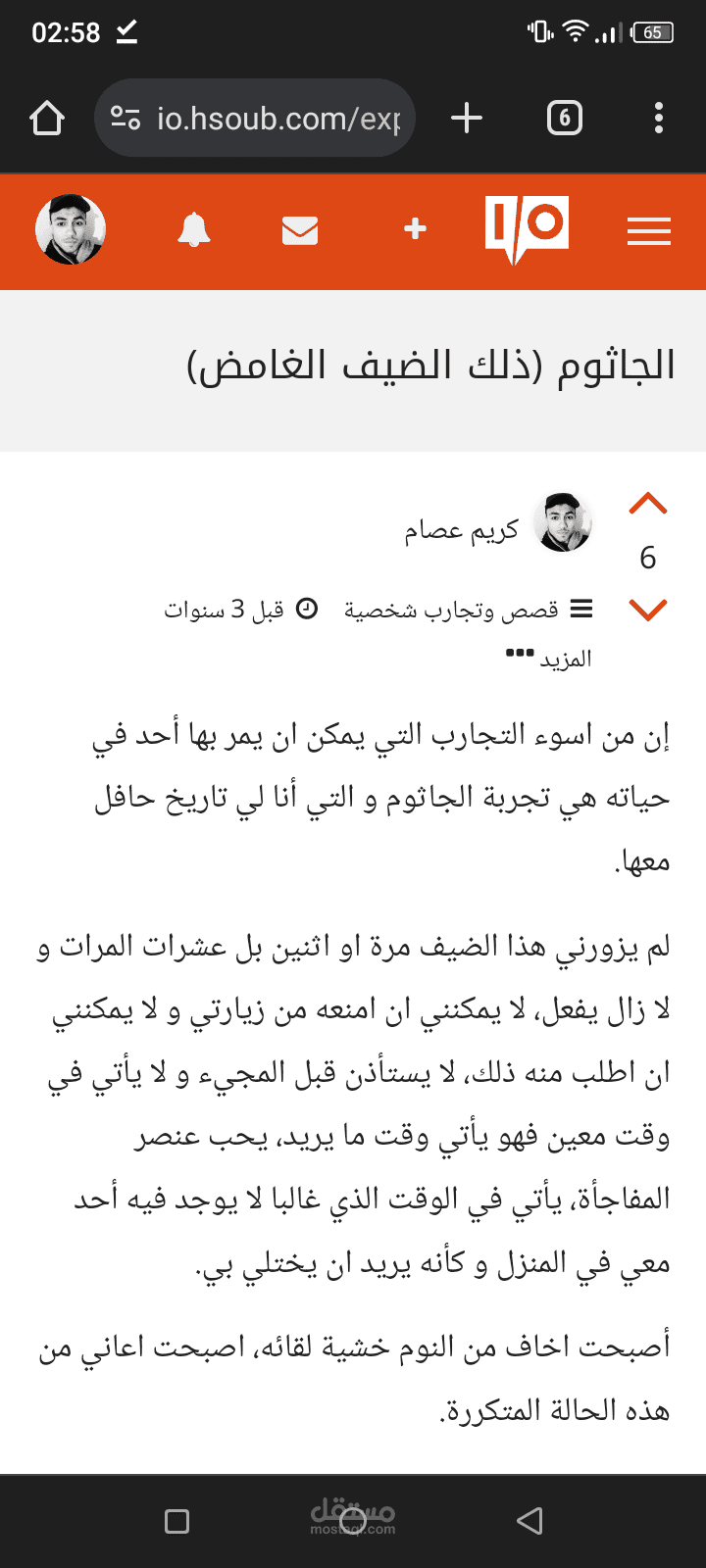
Task: Open the messages envelope icon
Action: point(300,230)
